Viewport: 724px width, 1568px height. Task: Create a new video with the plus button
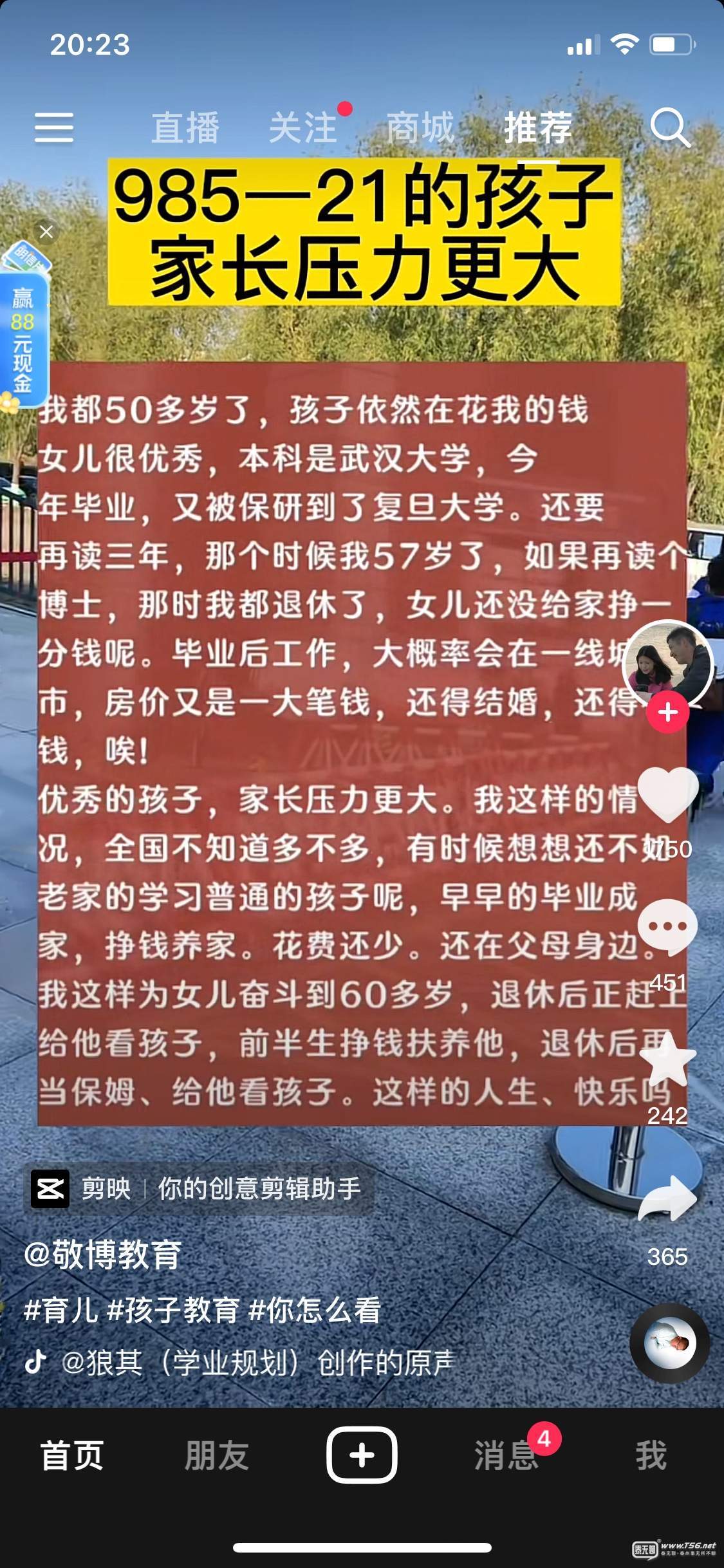(362, 1456)
